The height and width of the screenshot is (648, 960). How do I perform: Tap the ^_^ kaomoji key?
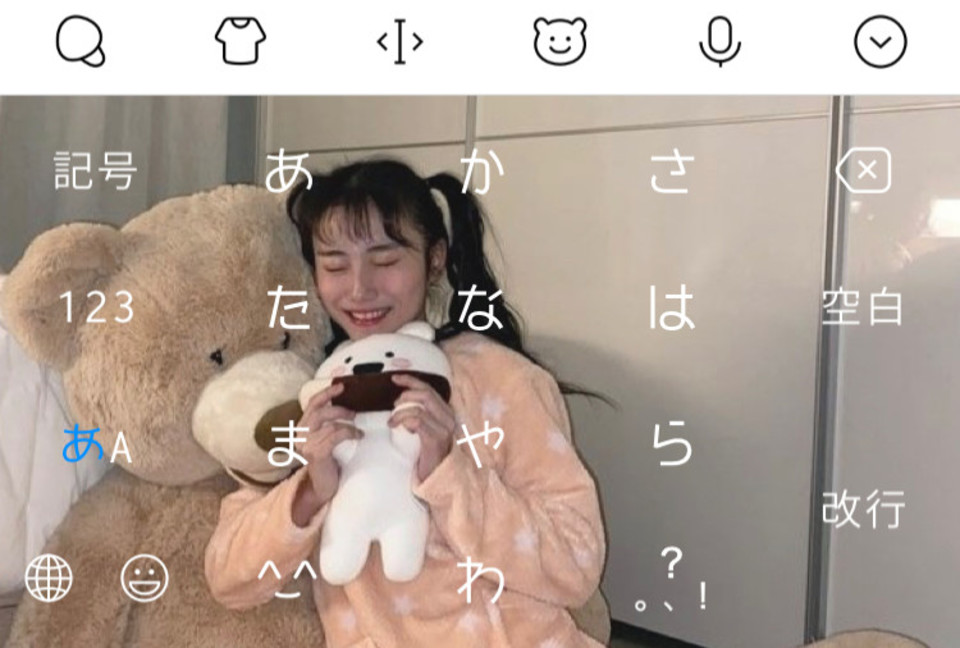289,580
